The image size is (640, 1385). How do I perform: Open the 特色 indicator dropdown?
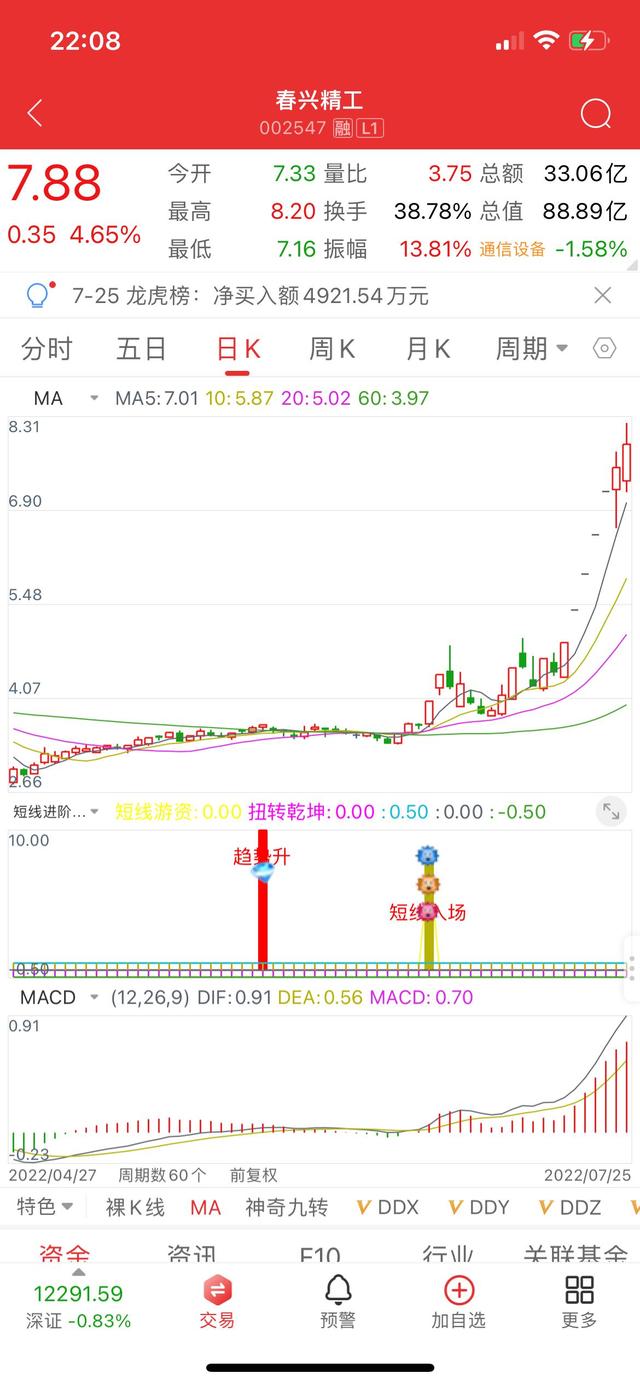[45, 1207]
